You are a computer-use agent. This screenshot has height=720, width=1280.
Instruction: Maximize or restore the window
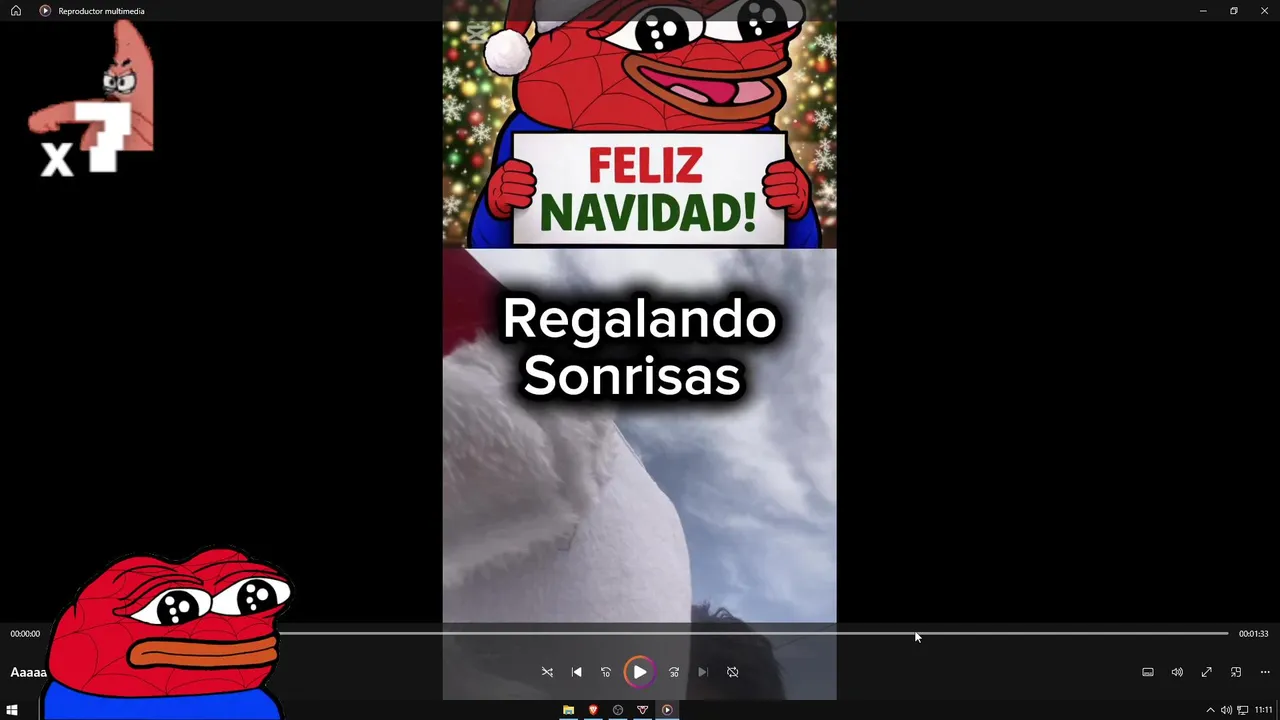click(x=1234, y=11)
